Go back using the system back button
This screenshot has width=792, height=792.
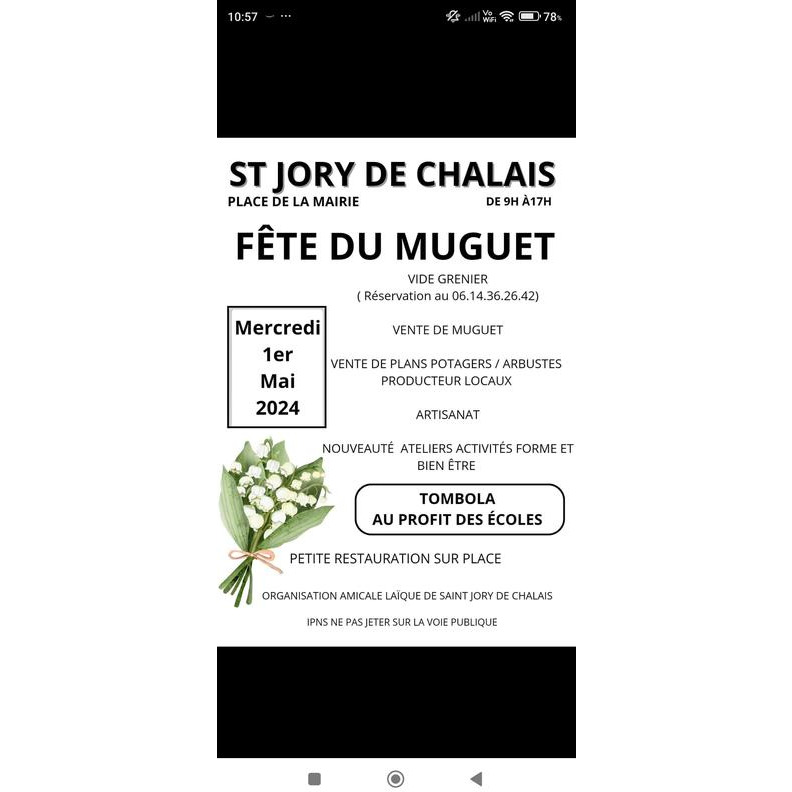tap(476, 778)
